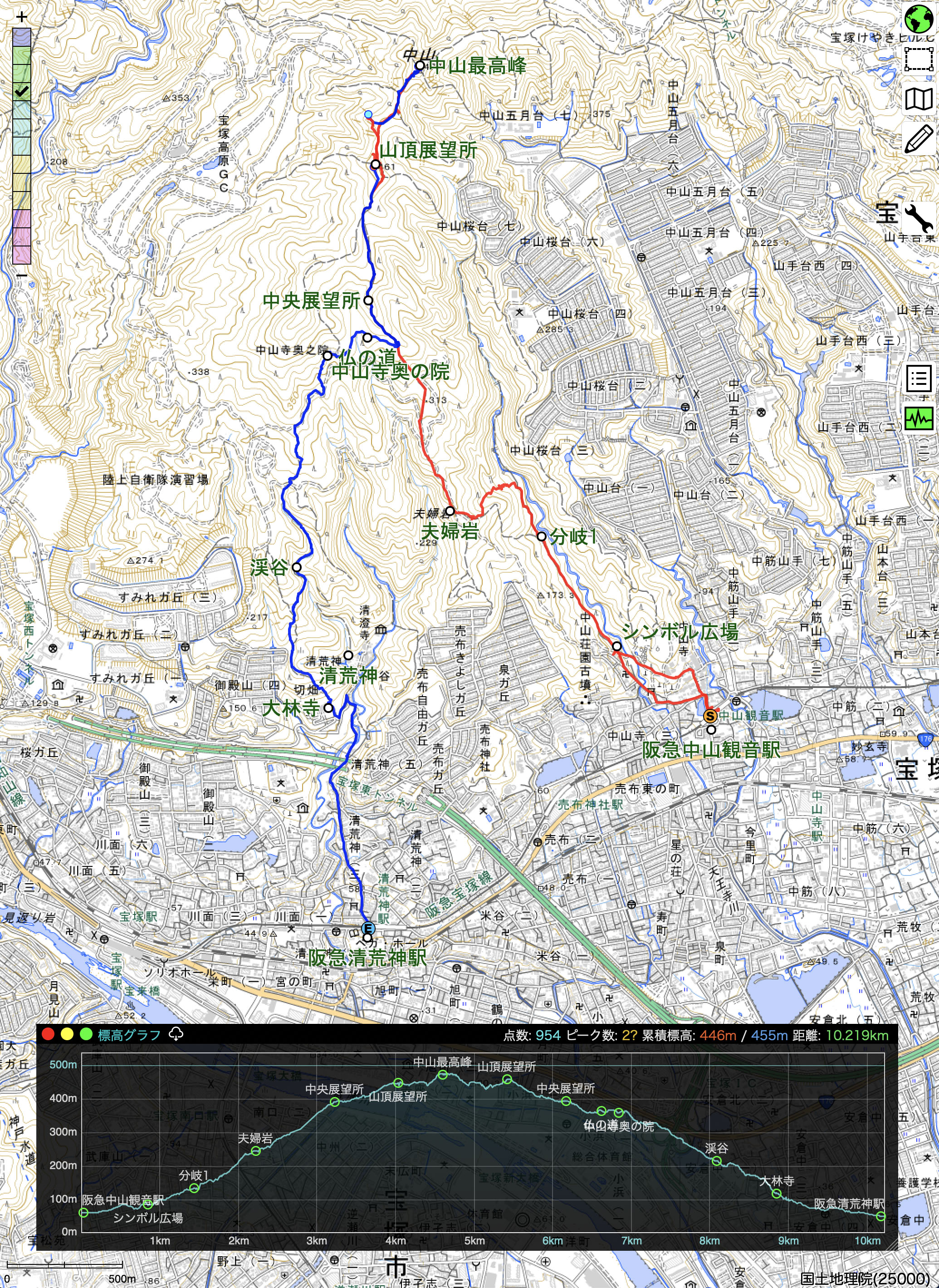
Task: Download elevation data via cloud icon
Action: tap(176, 1034)
